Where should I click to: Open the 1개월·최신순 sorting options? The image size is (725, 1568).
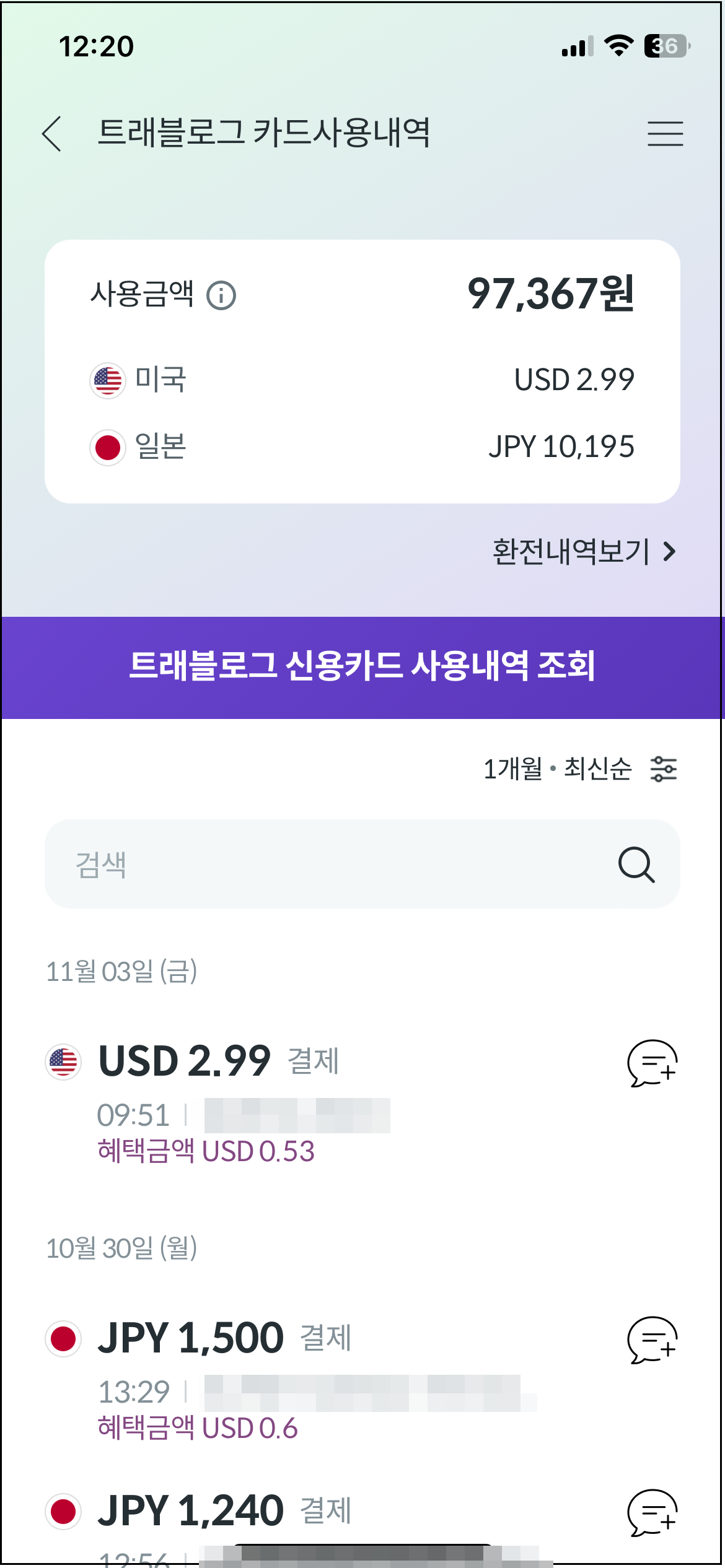(x=558, y=769)
